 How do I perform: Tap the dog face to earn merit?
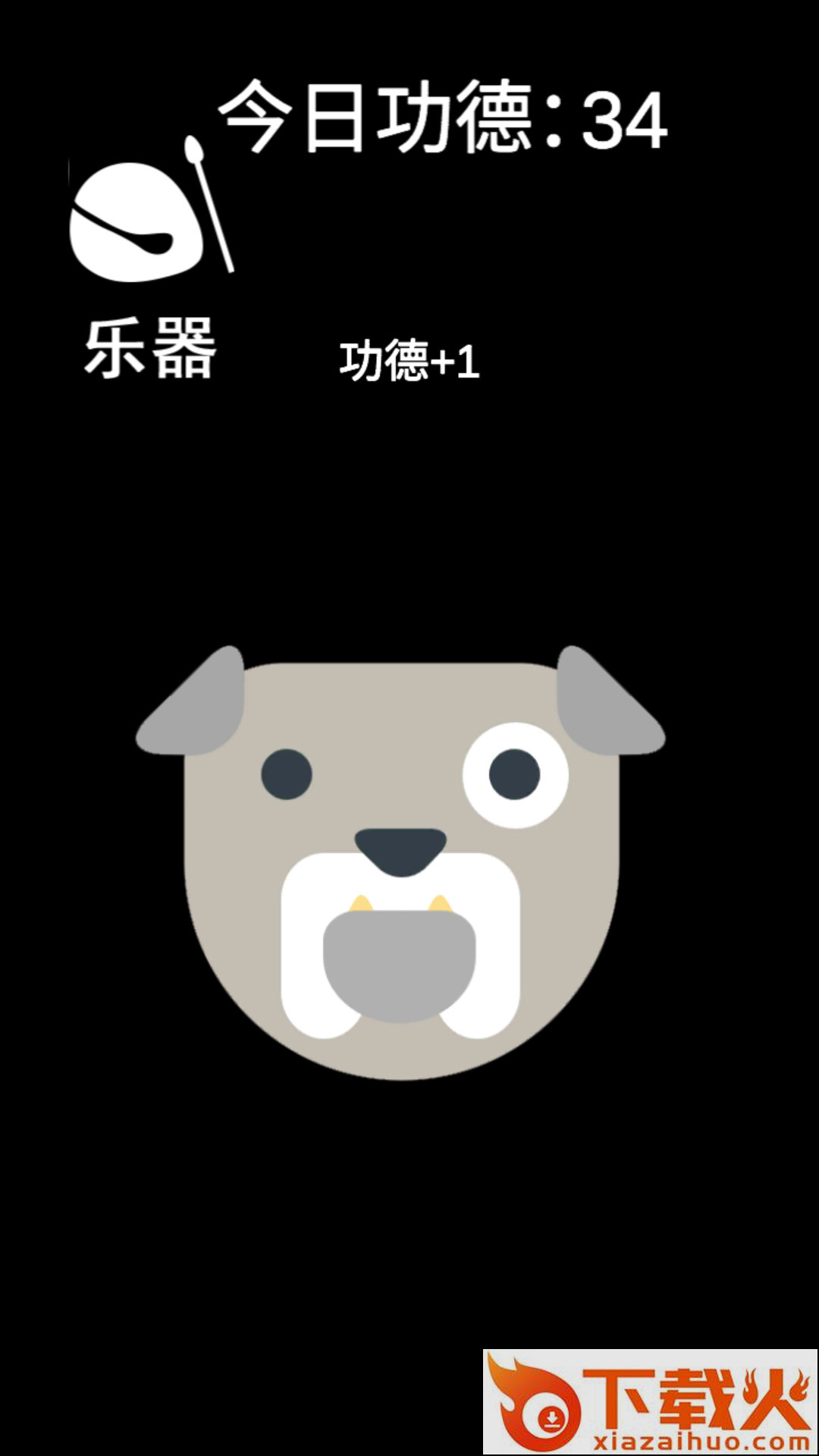coord(401,864)
